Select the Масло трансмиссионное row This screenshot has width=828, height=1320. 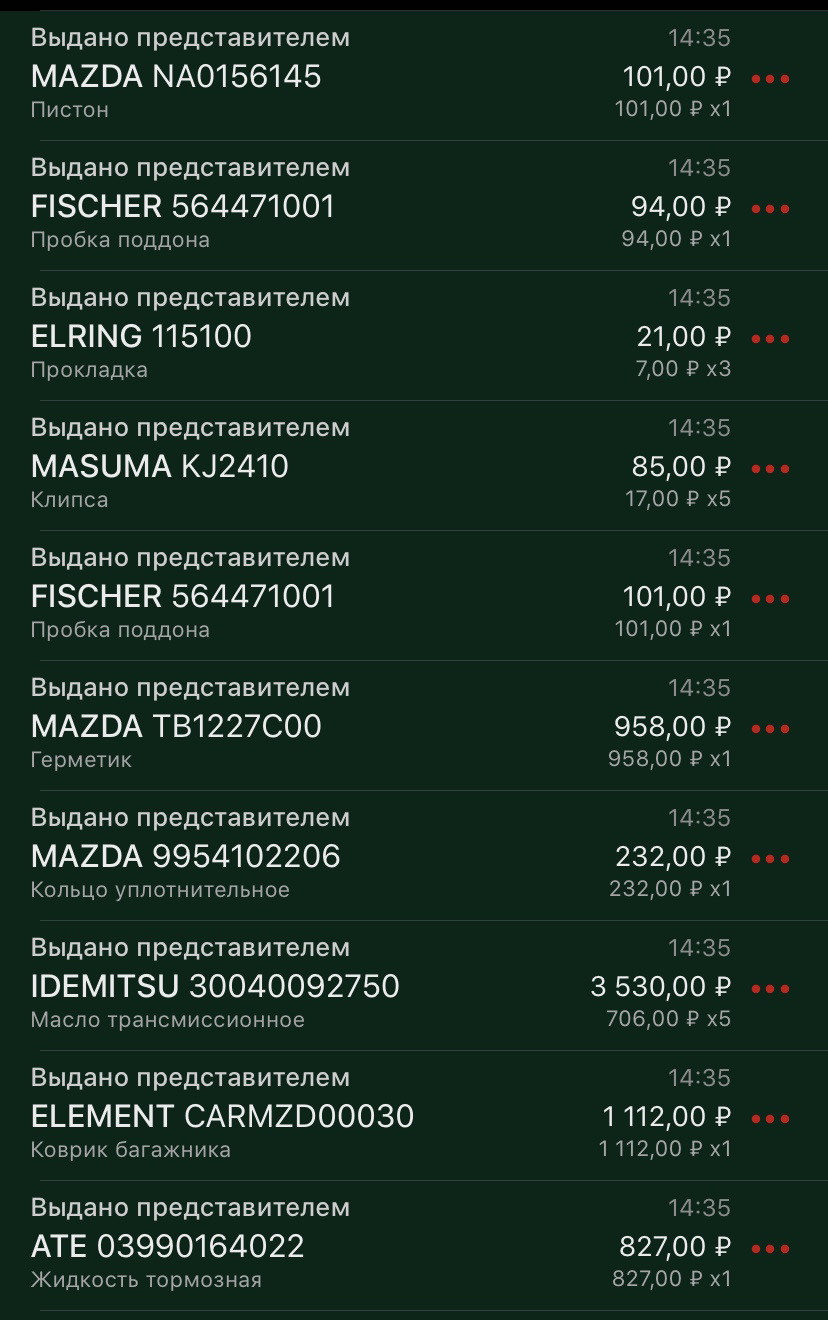point(300,985)
